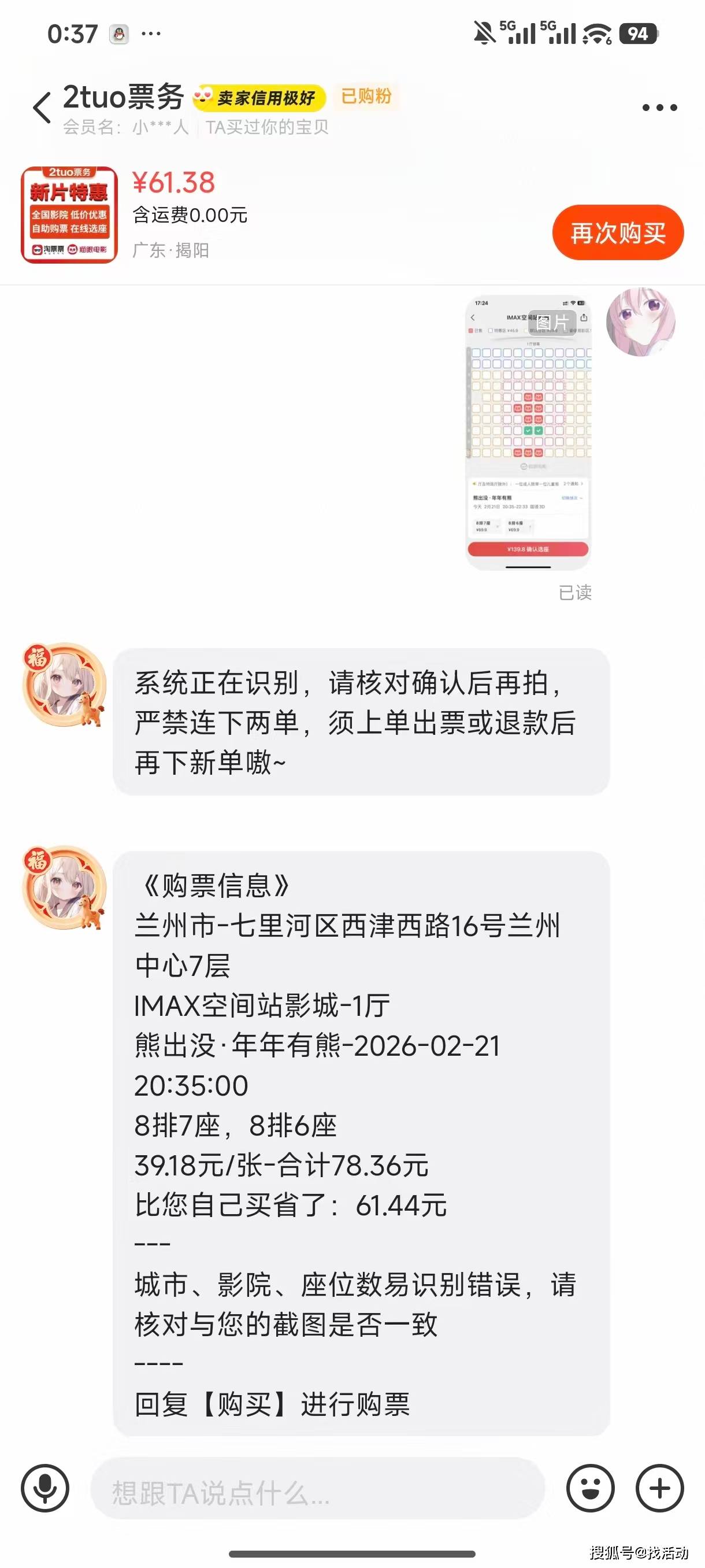Image resolution: width=705 pixels, height=1568 pixels.
Task: Focus the 想跟TA说点什么 message field
Action: tap(316, 1488)
